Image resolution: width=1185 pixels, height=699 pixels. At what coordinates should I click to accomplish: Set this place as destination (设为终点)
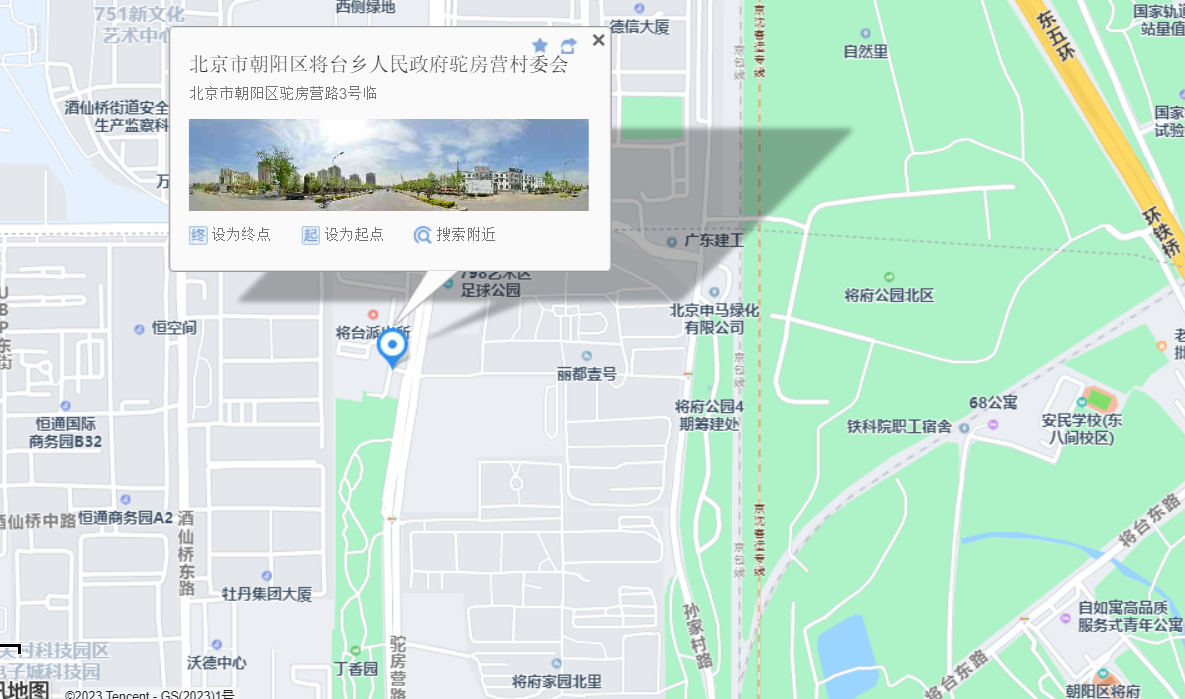pyautogui.click(x=230, y=235)
